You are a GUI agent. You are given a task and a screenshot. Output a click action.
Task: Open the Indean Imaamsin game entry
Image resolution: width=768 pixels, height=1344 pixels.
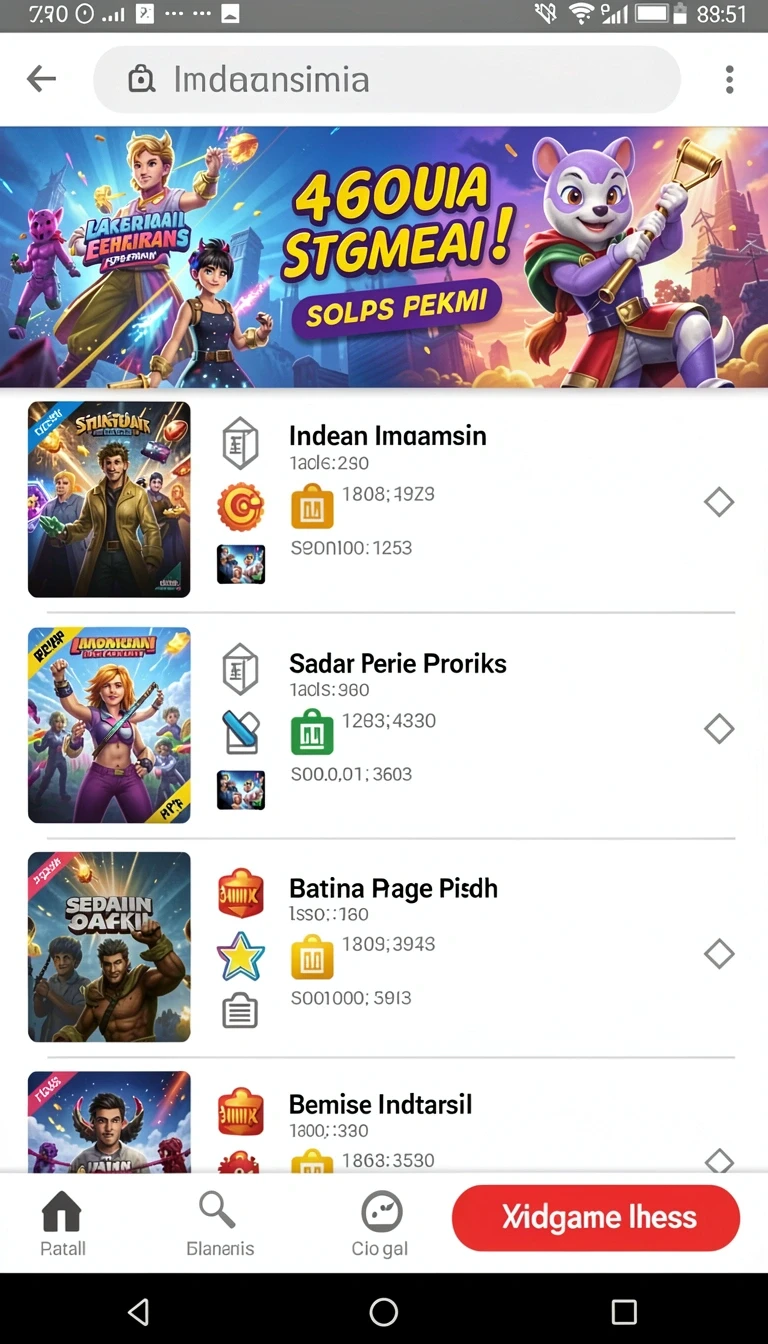pyautogui.click(x=384, y=500)
